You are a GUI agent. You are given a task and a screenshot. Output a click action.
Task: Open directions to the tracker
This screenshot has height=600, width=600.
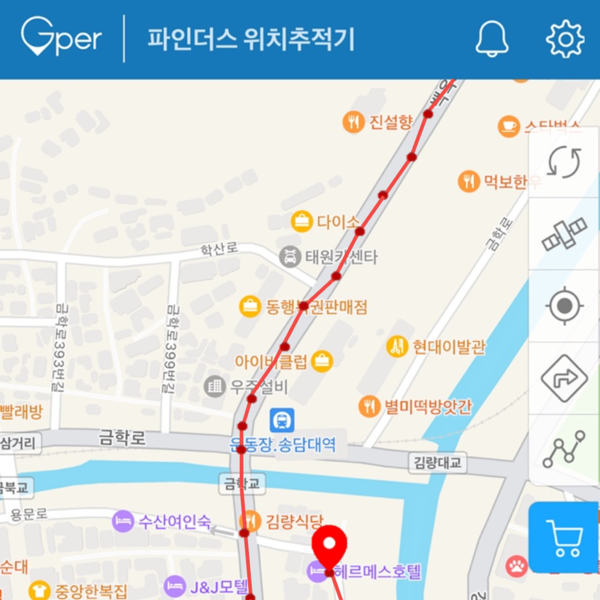pyautogui.click(x=564, y=378)
